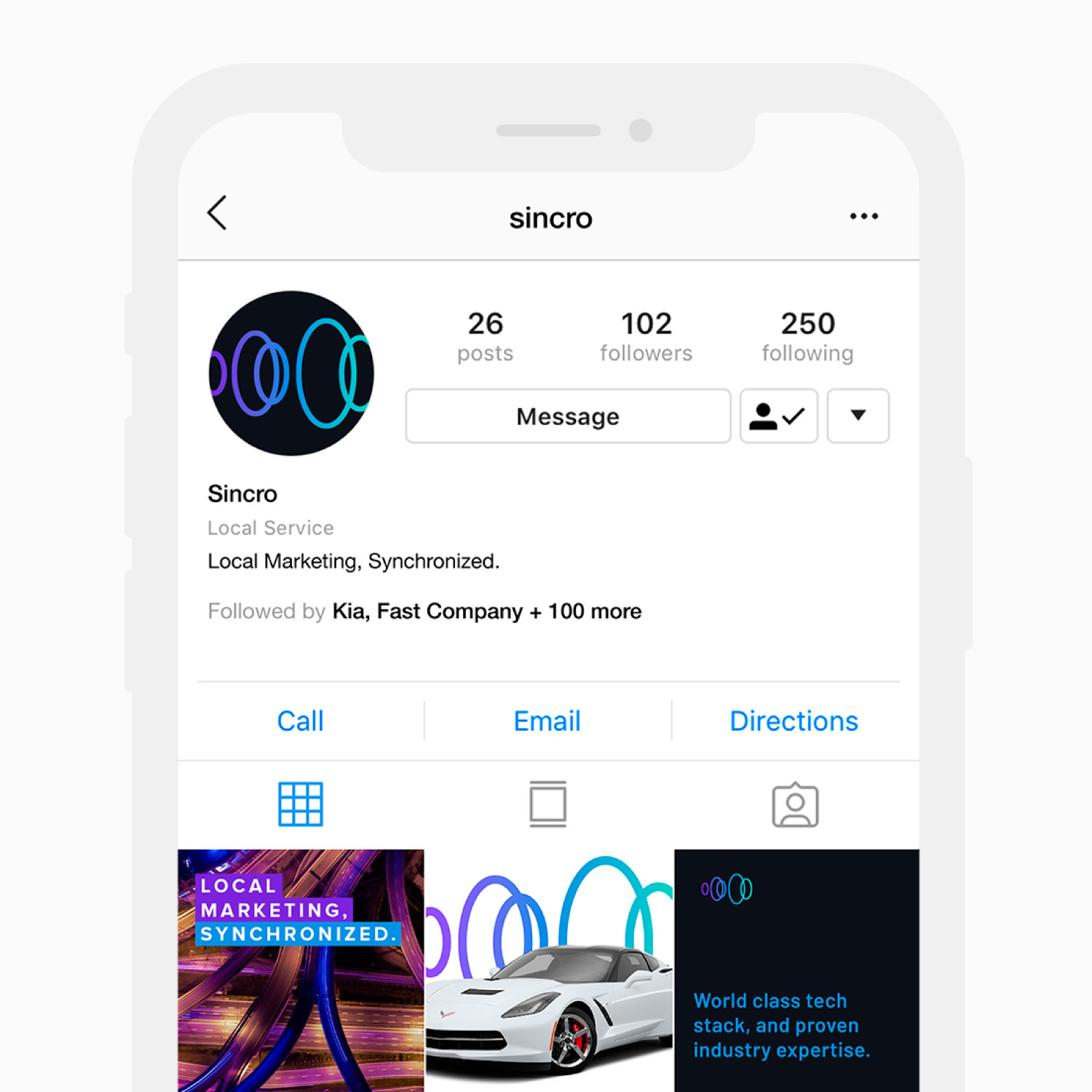Open the three-dot overflow menu

(863, 216)
